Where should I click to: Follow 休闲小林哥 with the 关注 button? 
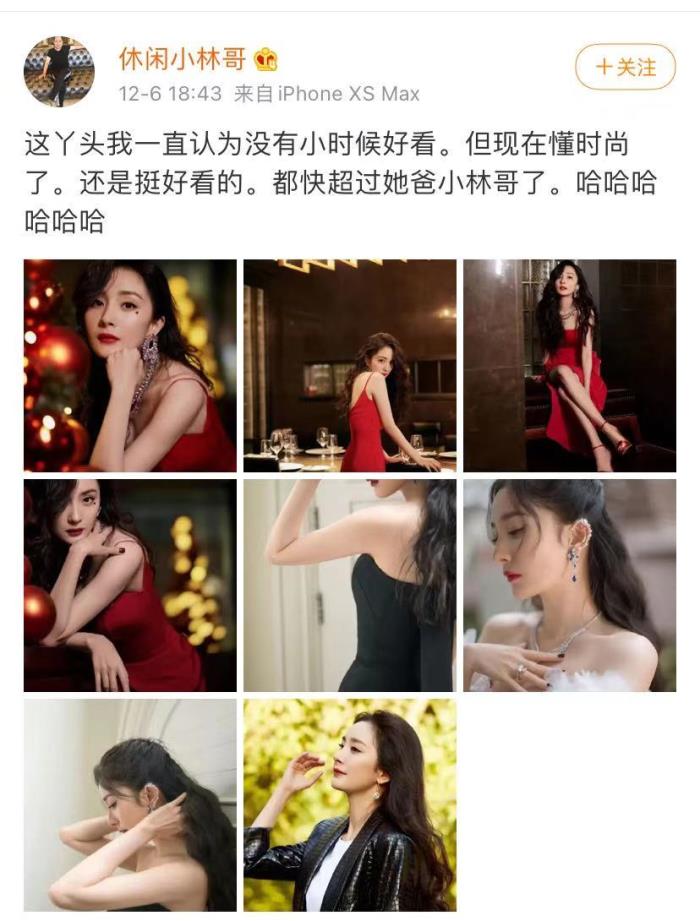pos(626,68)
